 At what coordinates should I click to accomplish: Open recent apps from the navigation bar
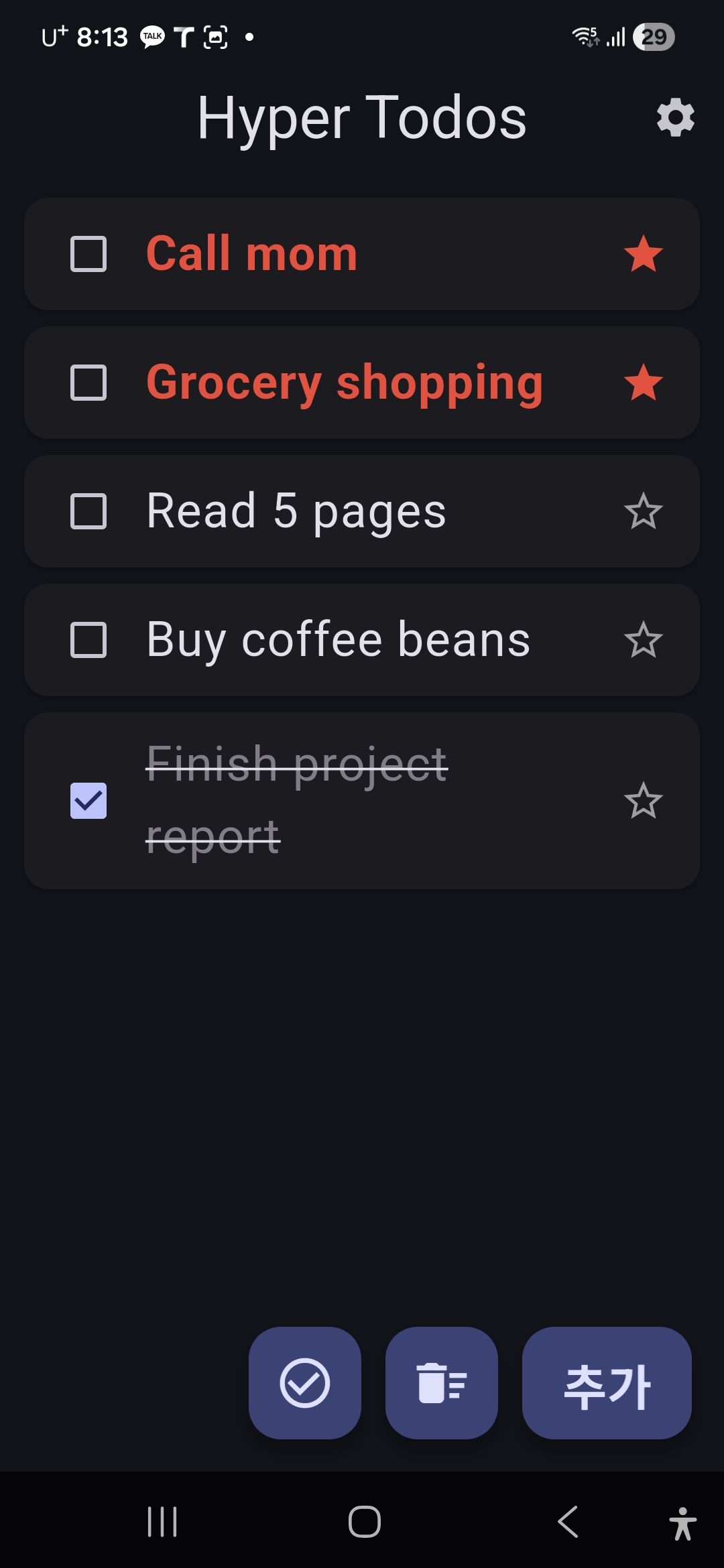[x=162, y=1521]
